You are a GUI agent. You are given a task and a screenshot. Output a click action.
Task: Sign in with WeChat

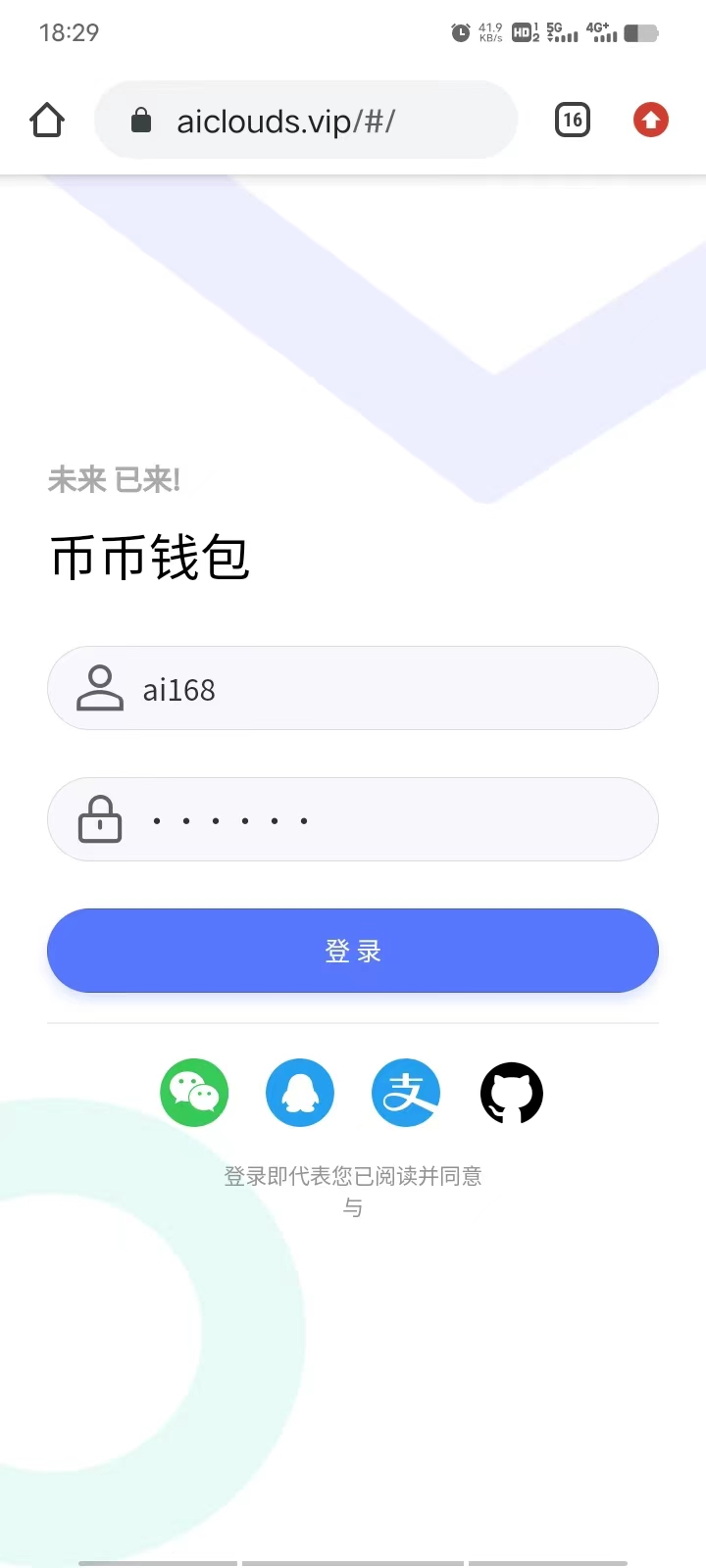(x=194, y=1093)
